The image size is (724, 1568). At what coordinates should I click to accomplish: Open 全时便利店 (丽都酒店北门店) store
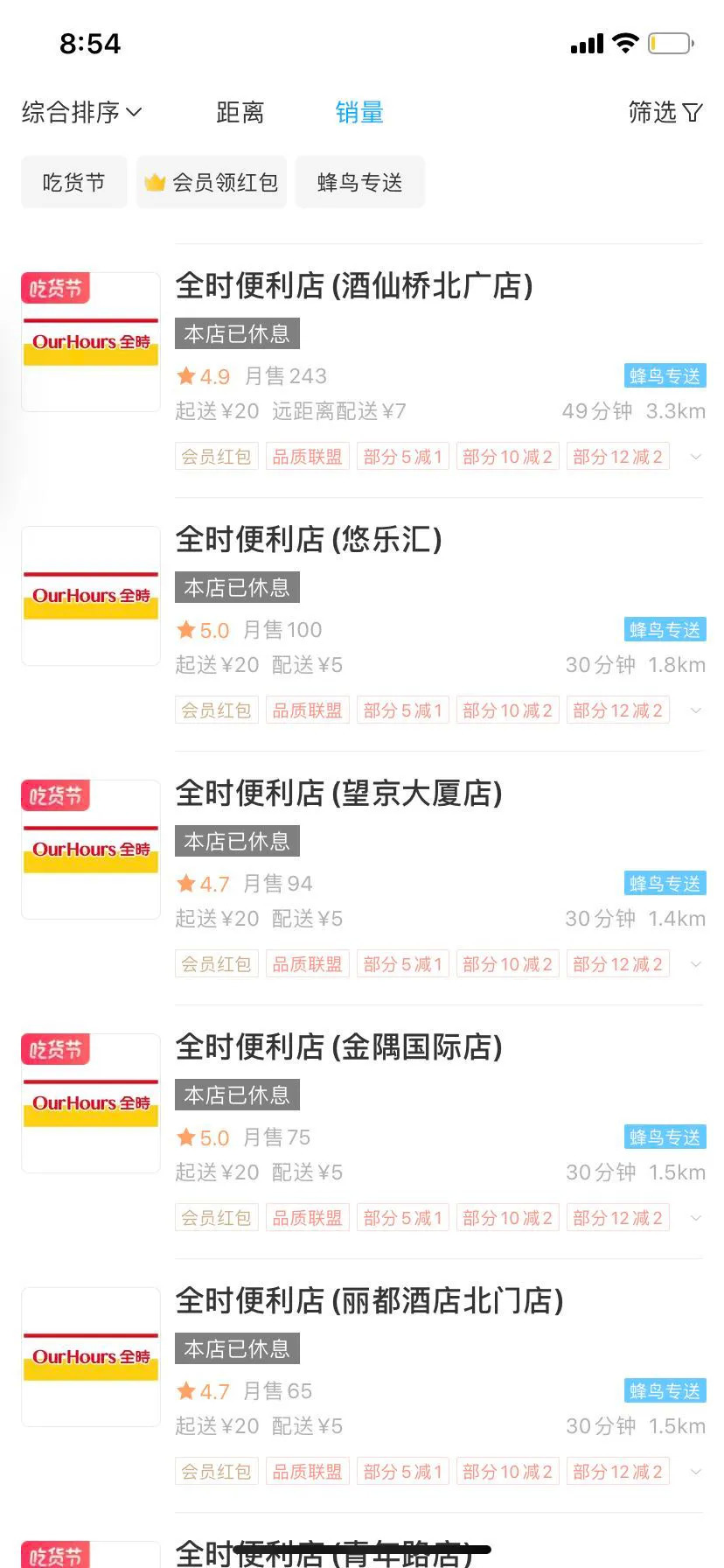369,1301
